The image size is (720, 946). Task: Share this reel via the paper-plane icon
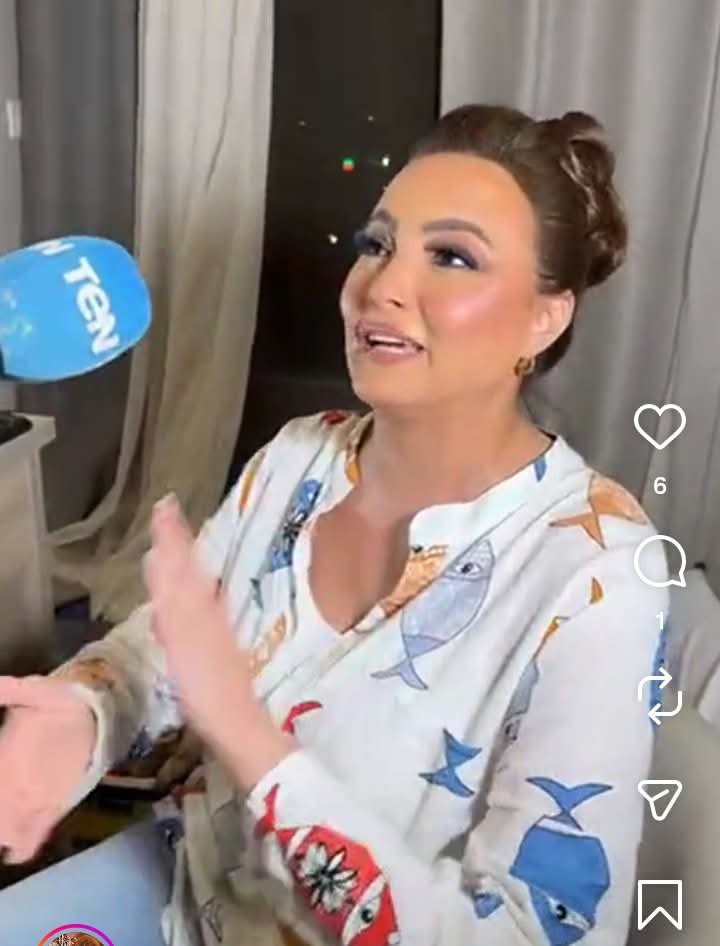(659, 799)
